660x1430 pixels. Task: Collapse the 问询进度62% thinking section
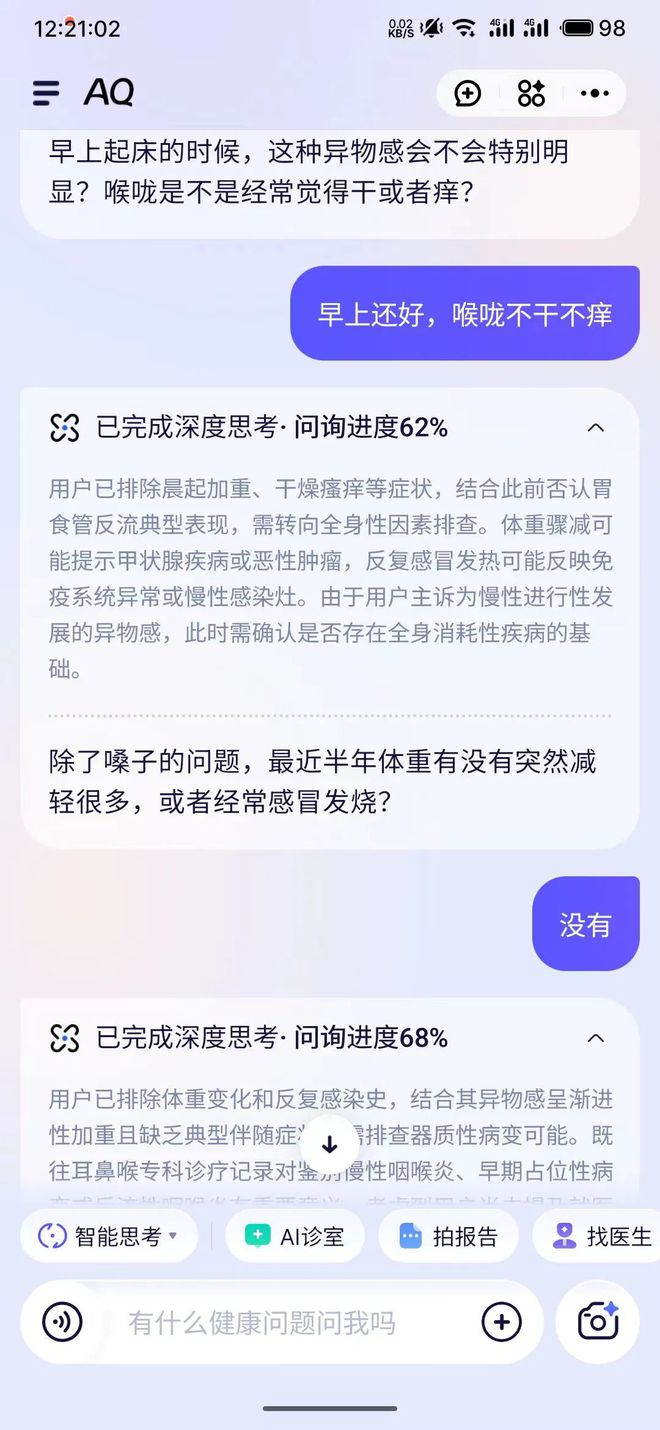[595, 428]
